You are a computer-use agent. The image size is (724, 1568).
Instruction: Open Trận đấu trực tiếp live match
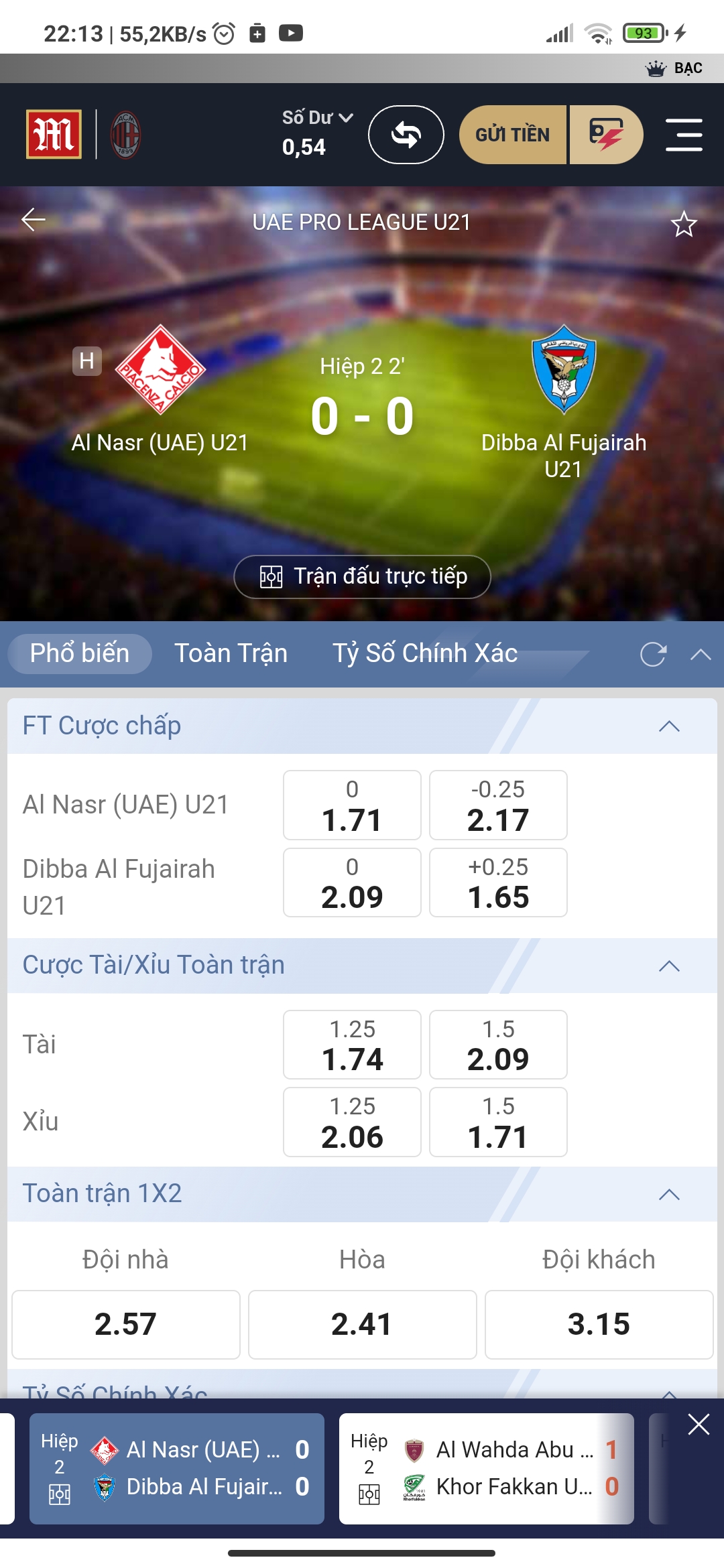[362, 576]
